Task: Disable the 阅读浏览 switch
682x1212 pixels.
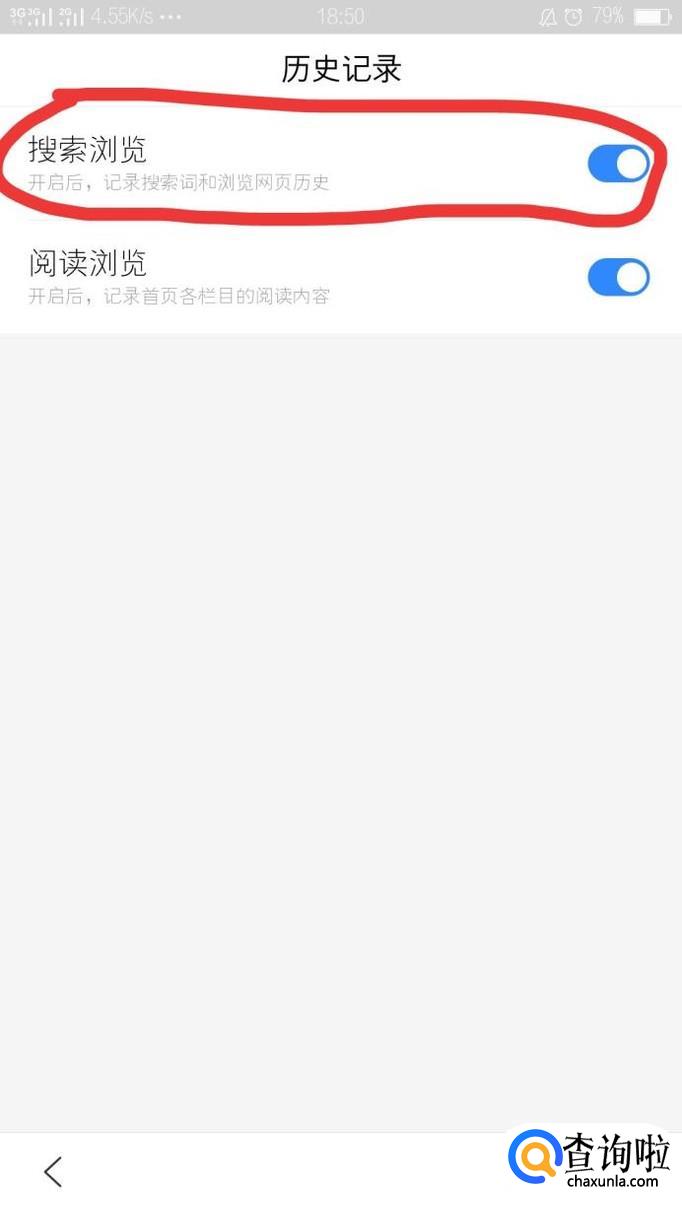Action: (x=618, y=277)
